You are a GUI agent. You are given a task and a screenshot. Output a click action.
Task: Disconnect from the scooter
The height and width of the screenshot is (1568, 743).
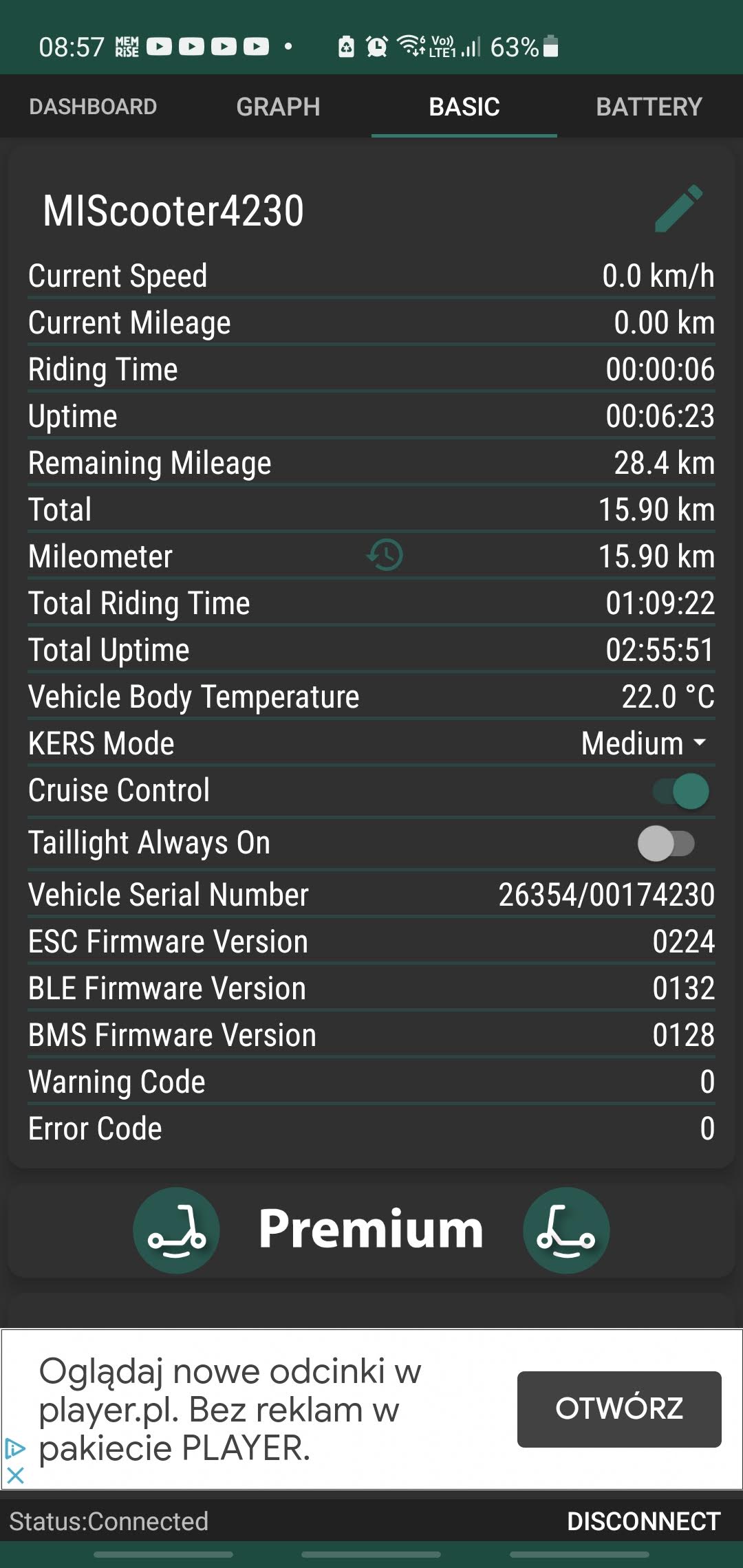643,1521
